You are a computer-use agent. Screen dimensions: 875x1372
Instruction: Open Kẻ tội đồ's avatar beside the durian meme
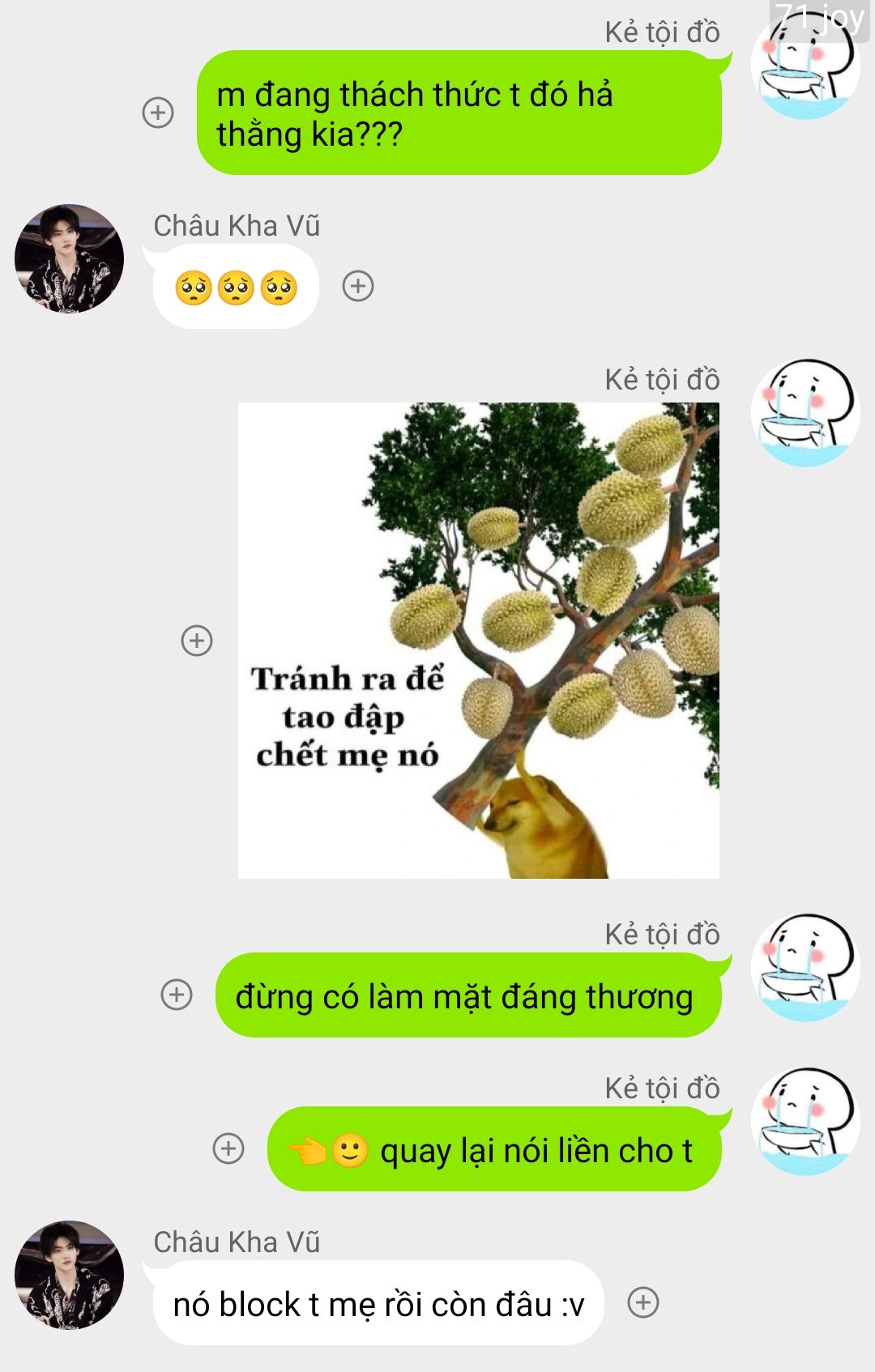805,413
